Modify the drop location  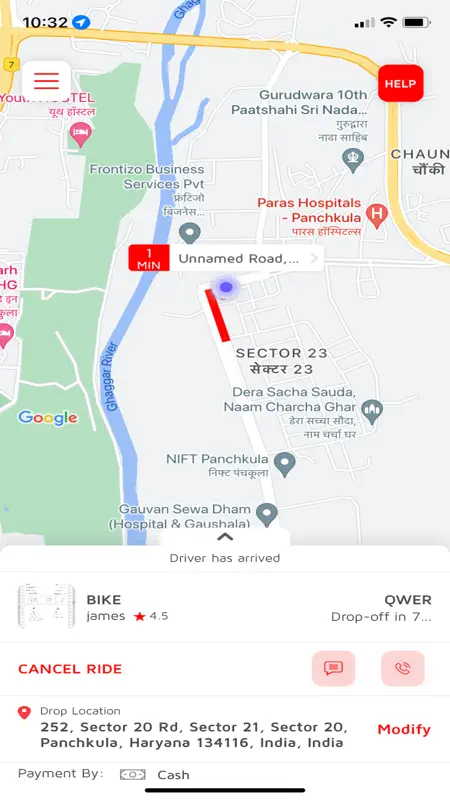coord(404,729)
